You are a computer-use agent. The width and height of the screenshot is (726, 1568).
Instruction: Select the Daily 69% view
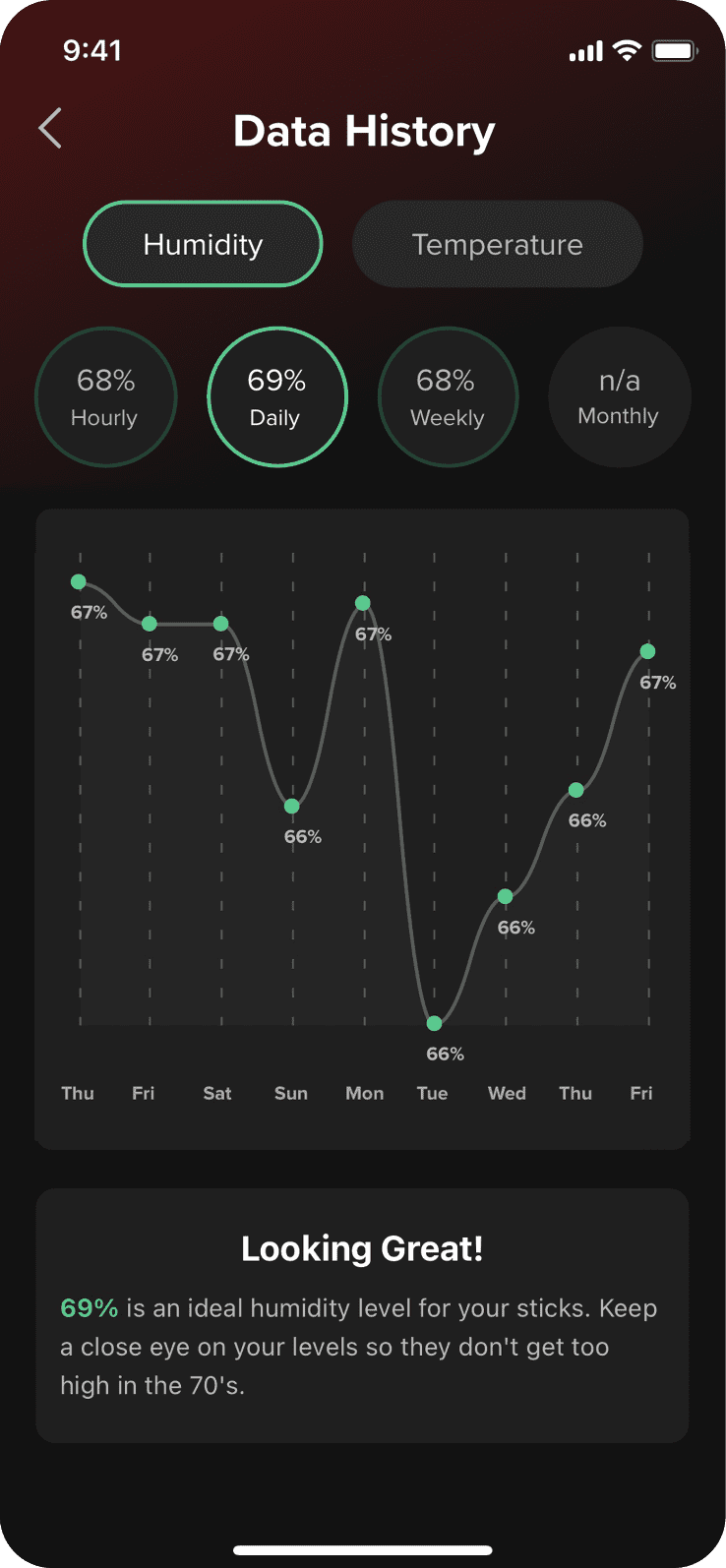point(276,397)
